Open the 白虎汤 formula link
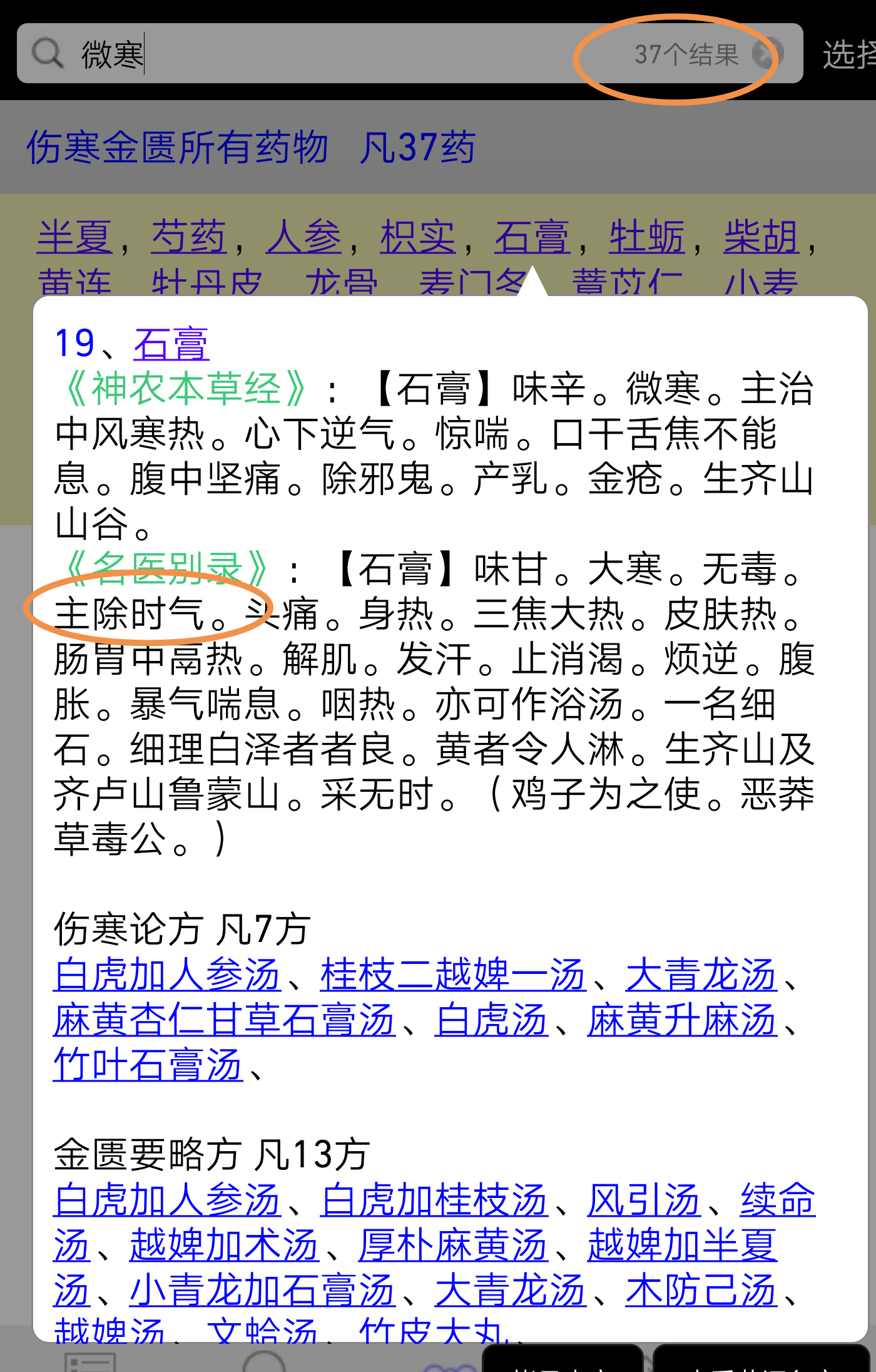 coord(491,1020)
